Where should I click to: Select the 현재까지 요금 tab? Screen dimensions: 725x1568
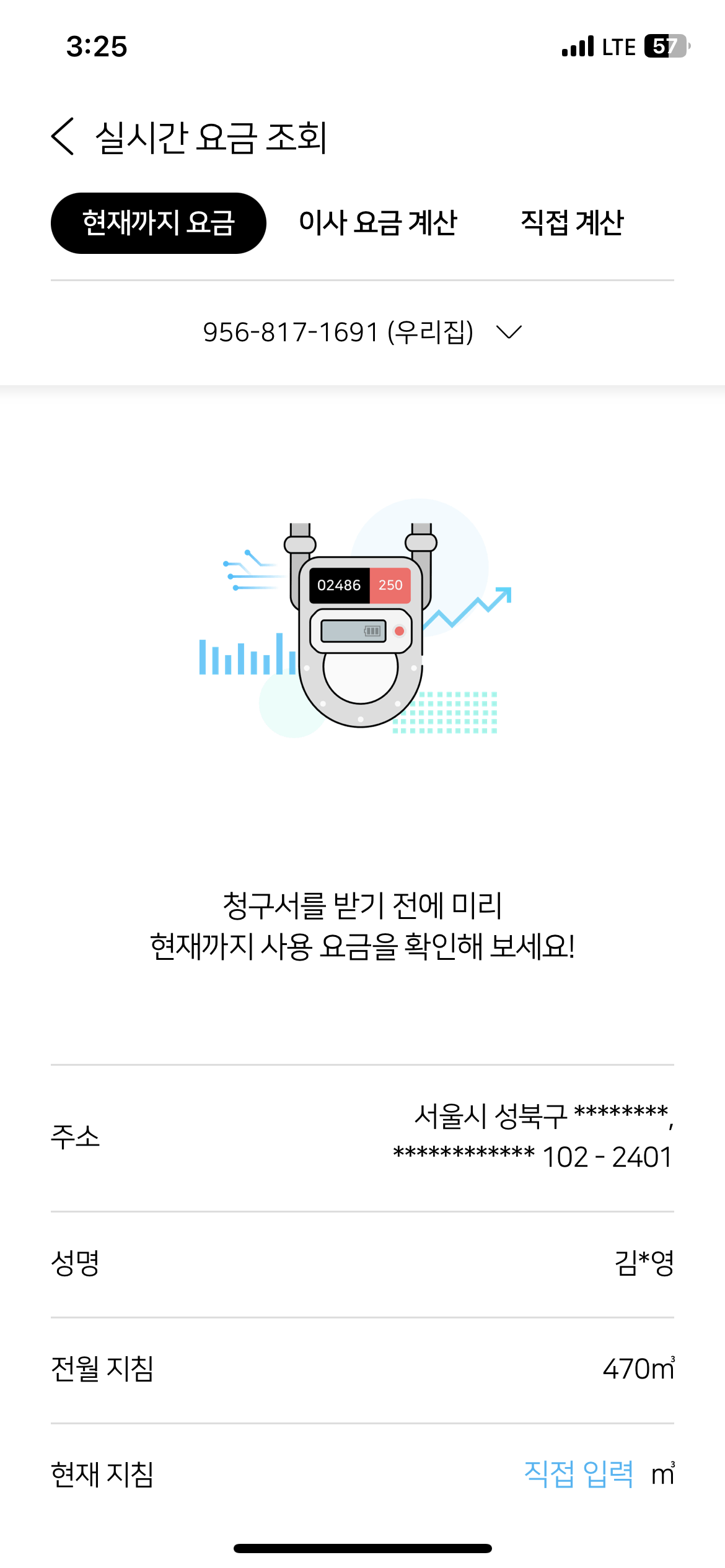click(159, 223)
